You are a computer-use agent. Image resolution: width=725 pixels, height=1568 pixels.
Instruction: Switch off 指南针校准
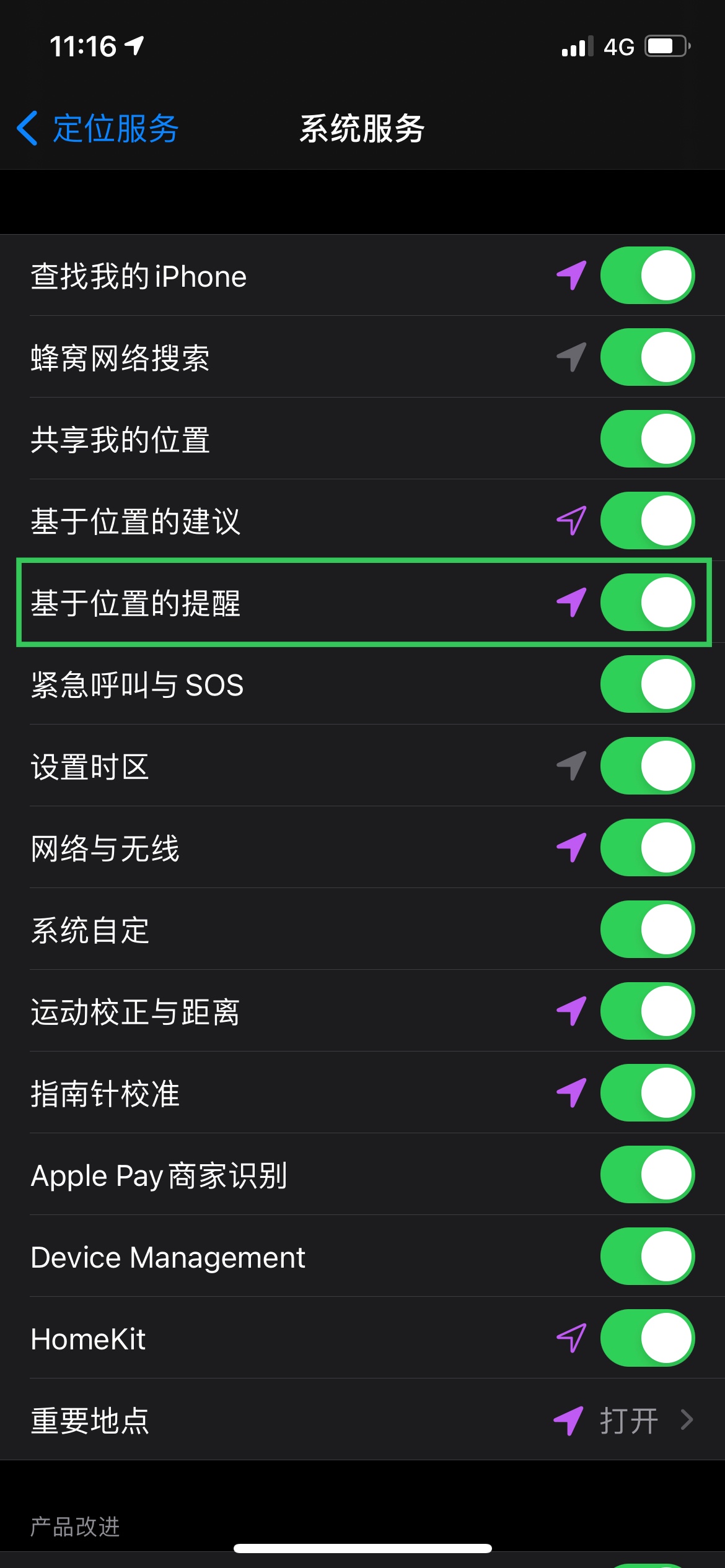click(647, 1093)
